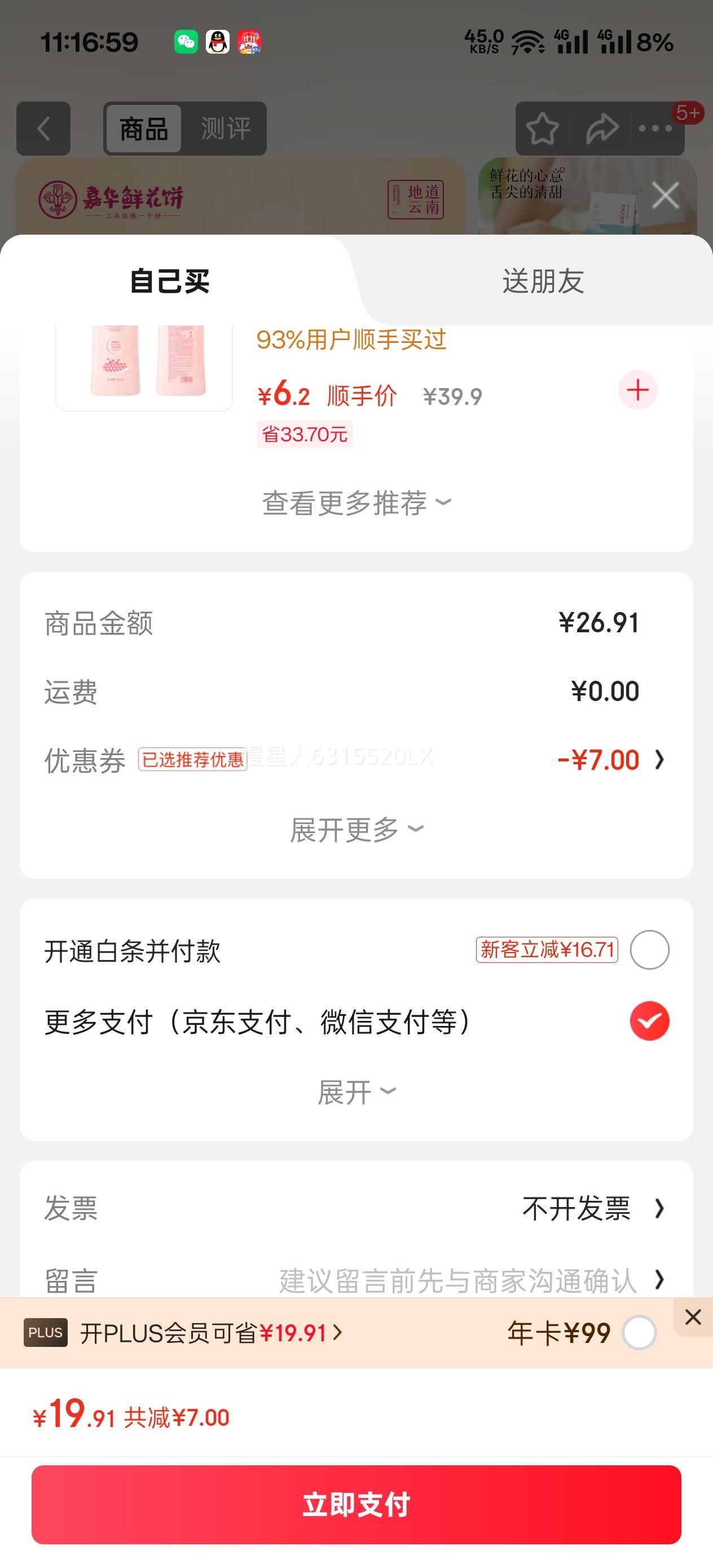Tap 立即支付 to pay now
The width and height of the screenshot is (713, 1568).
(356, 1504)
